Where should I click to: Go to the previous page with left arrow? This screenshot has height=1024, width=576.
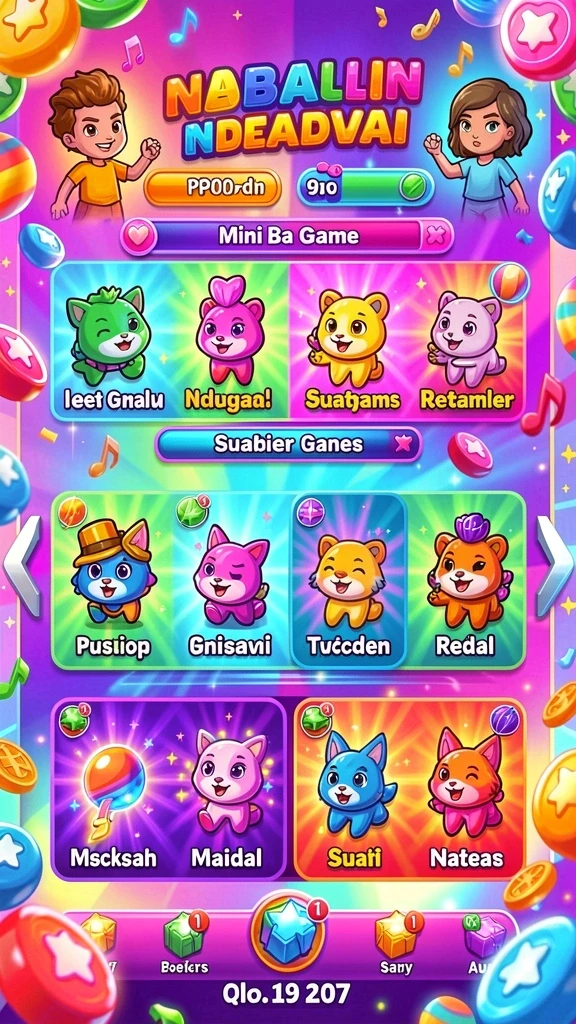coord(22,564)
